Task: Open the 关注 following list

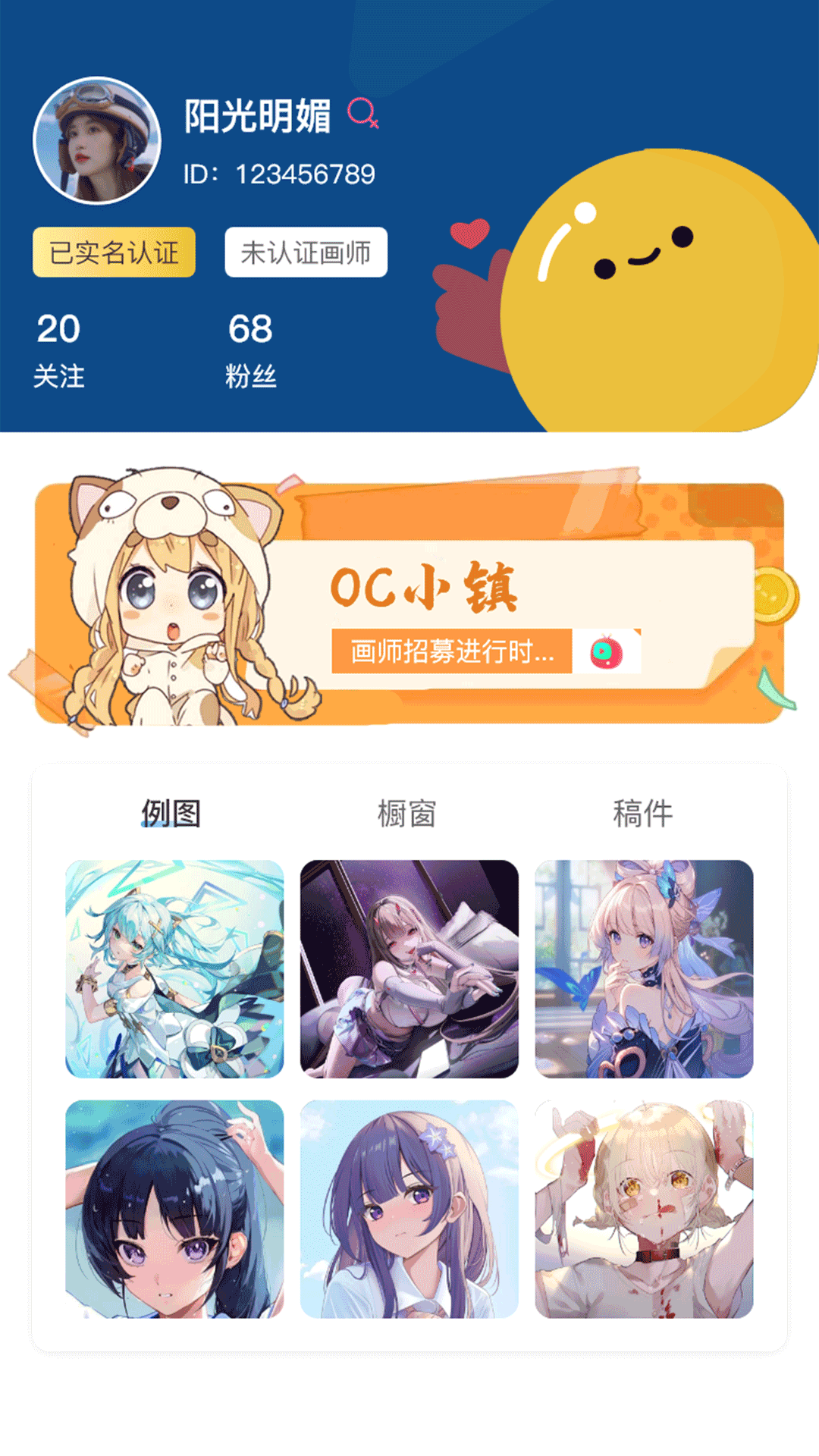Action: (x=59, y=350)
